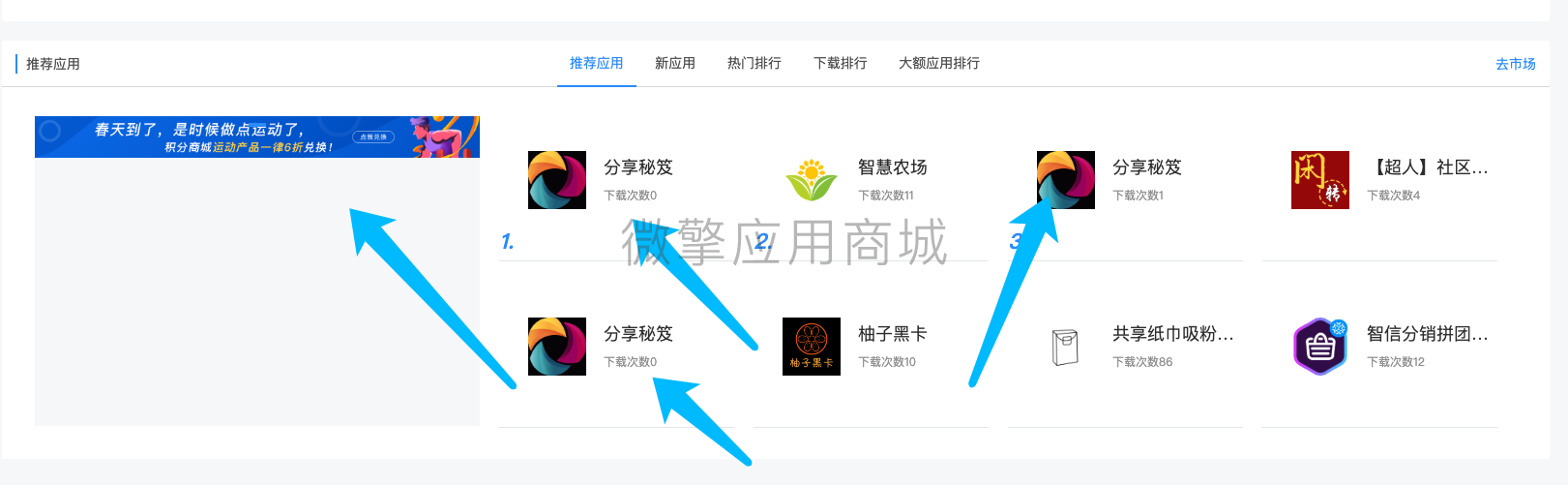Screen dimensions: 1568x485
Task: Select the 推荐应用 tab
Action: pyautogui.click(x=596, y=63)
